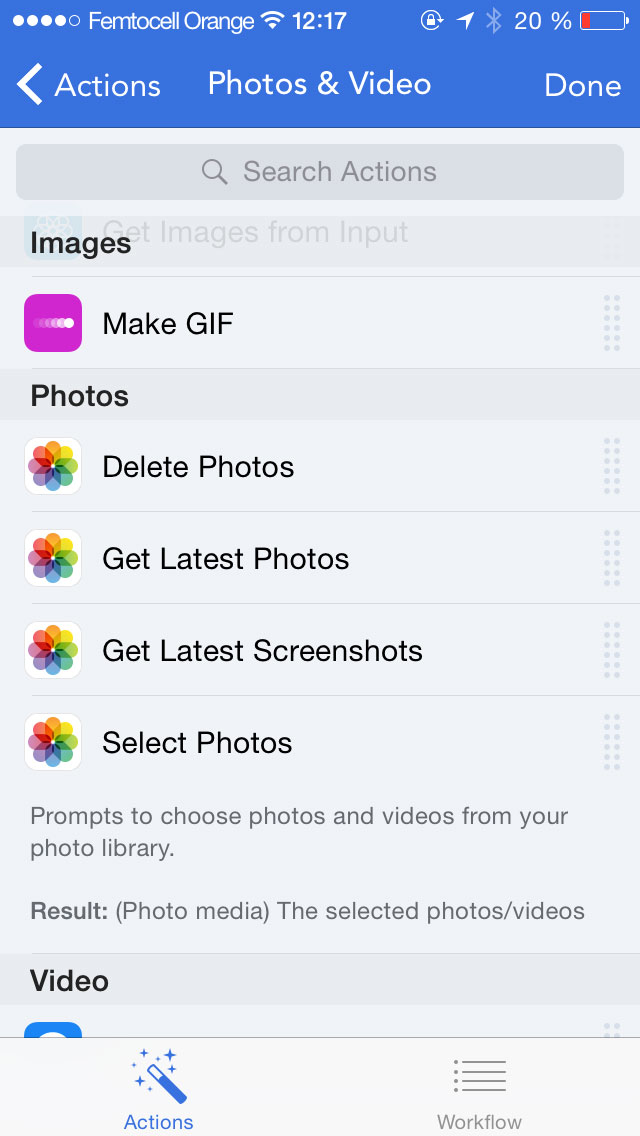640x1136 pixels.
Task: Tap the Search Actions field
Action: (x=320, y=172)
